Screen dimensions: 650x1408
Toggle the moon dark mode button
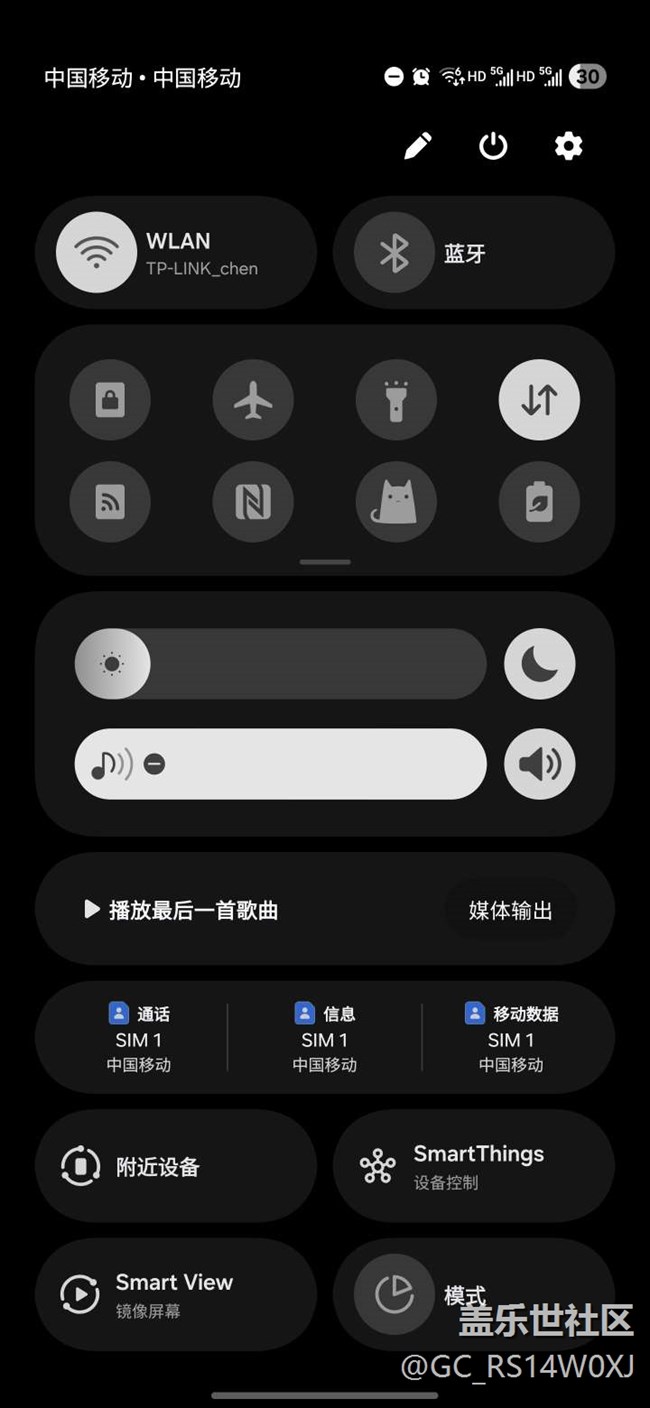click(x=540, y=663)
